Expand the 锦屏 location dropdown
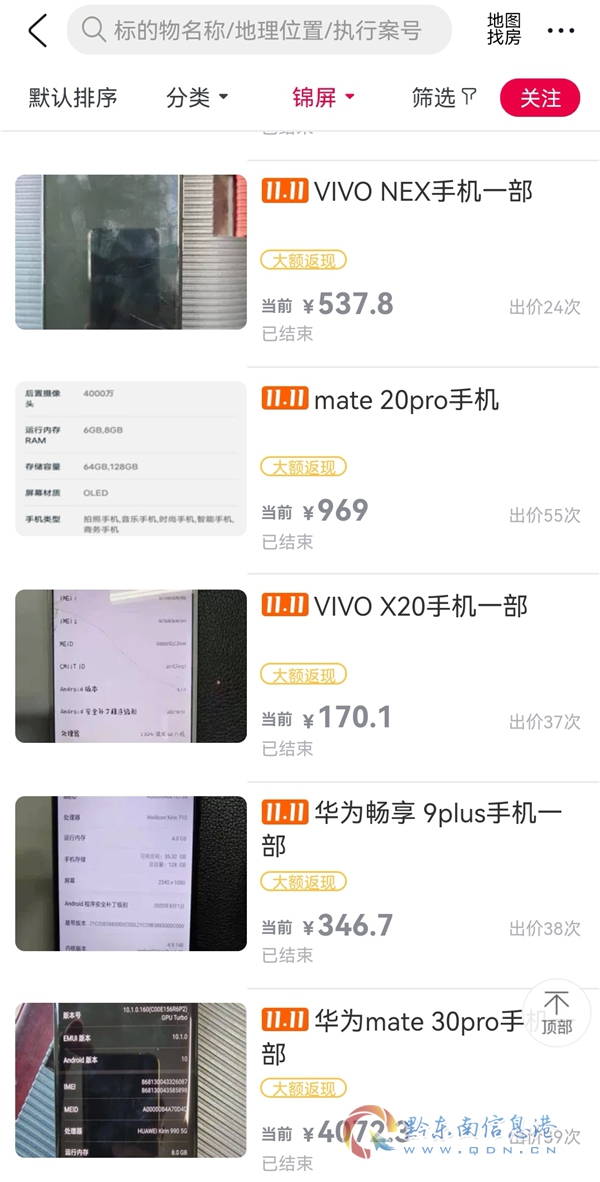The image size is (600, 1182). [x=323, y=97]
